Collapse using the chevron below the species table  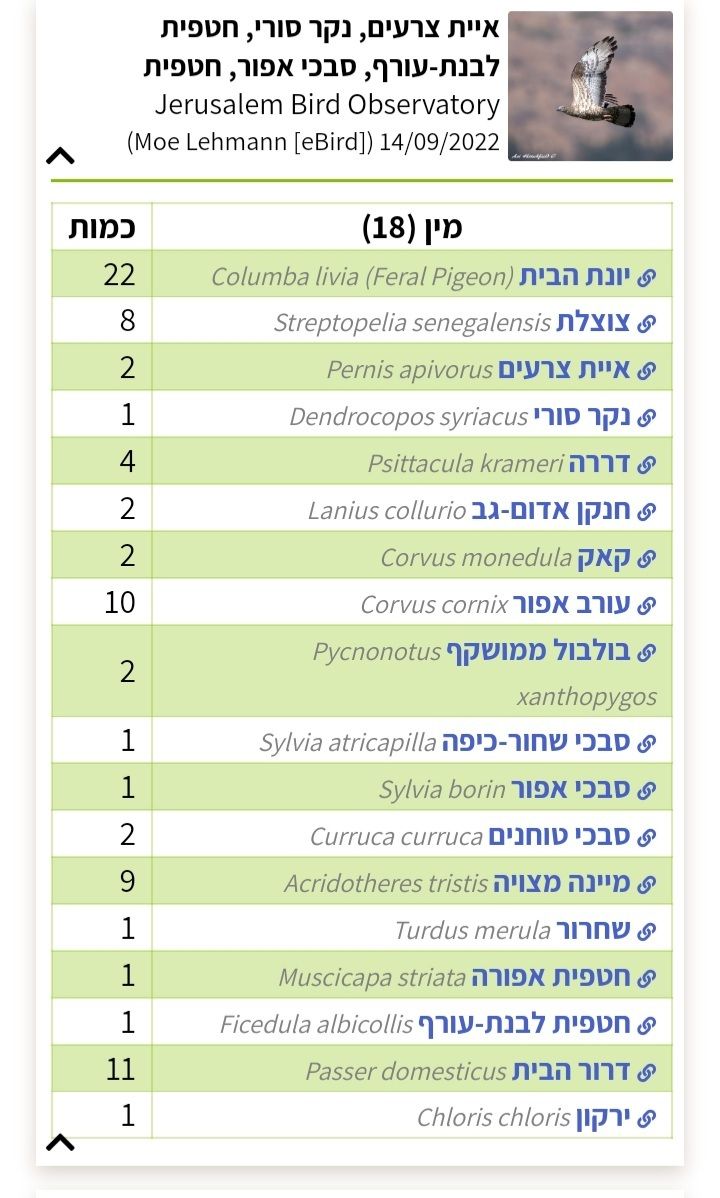coord(61,1142)
